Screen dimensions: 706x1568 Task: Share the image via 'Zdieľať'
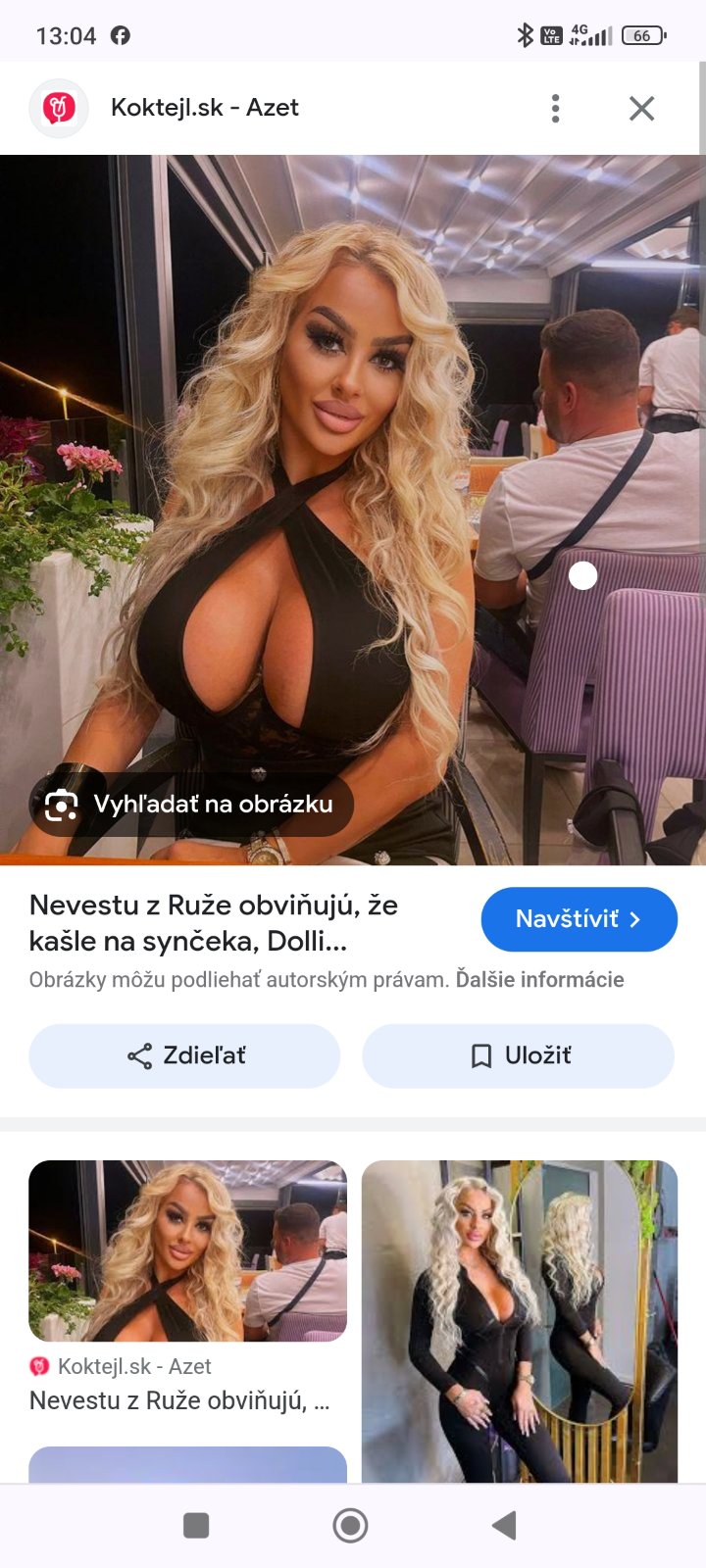184,1055
